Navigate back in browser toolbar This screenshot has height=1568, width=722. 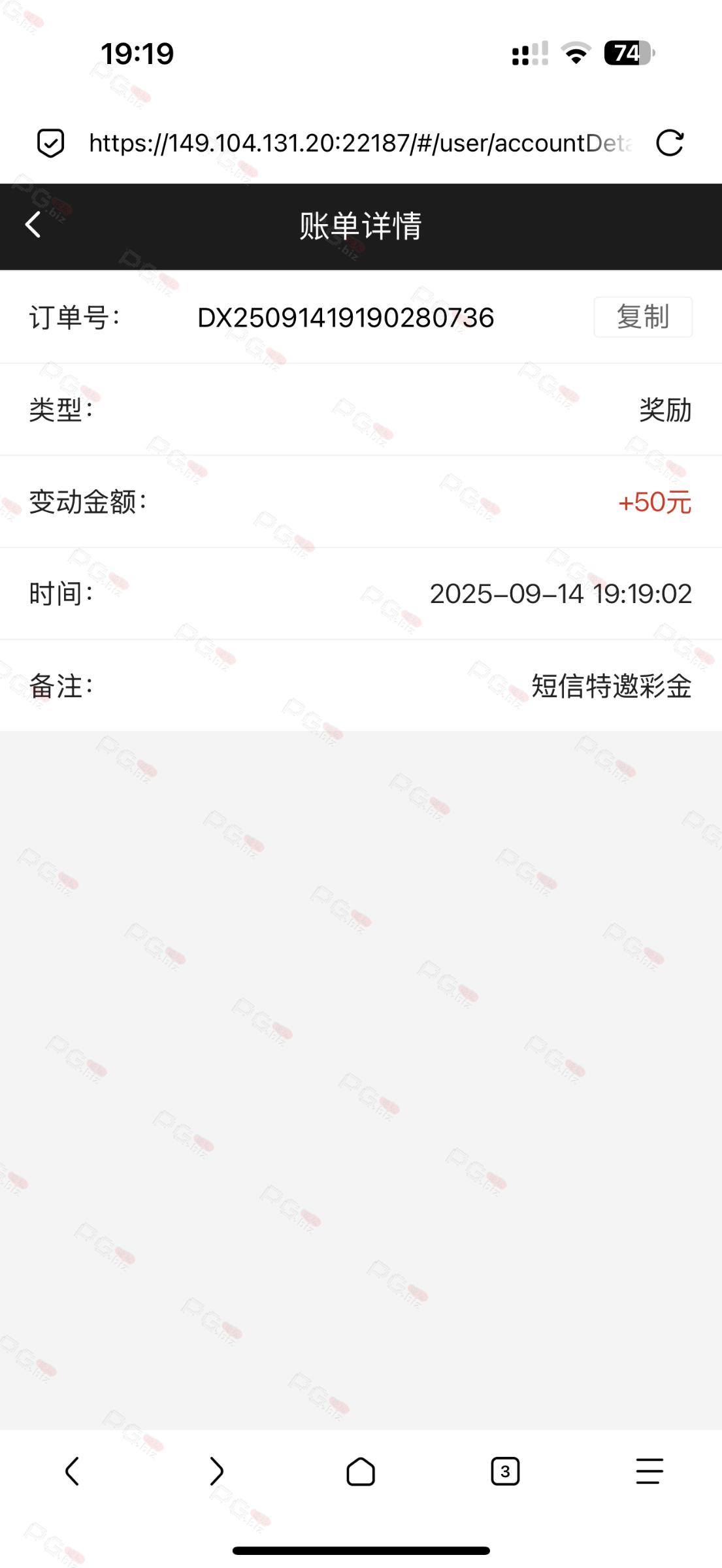tap(73, 1471)
